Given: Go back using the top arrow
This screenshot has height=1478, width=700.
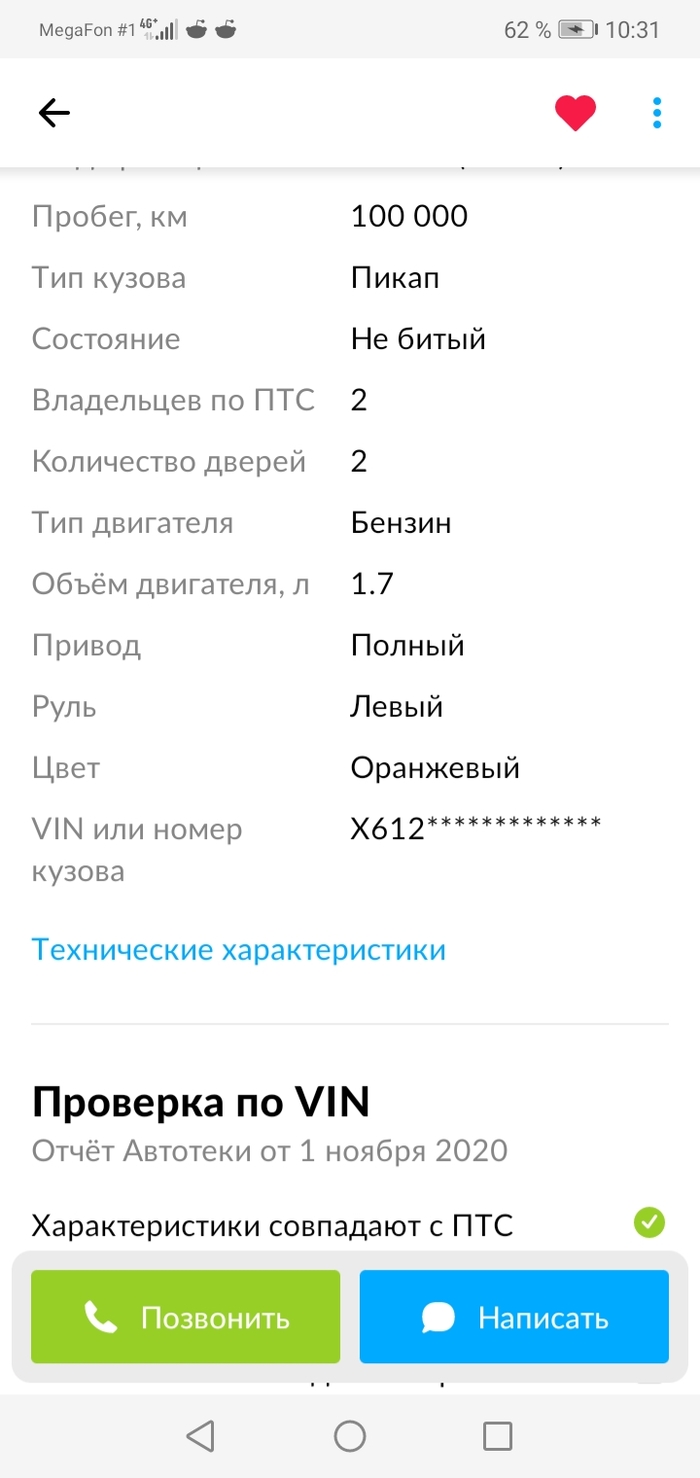Looking at the screenshot, I should (54, 113).
